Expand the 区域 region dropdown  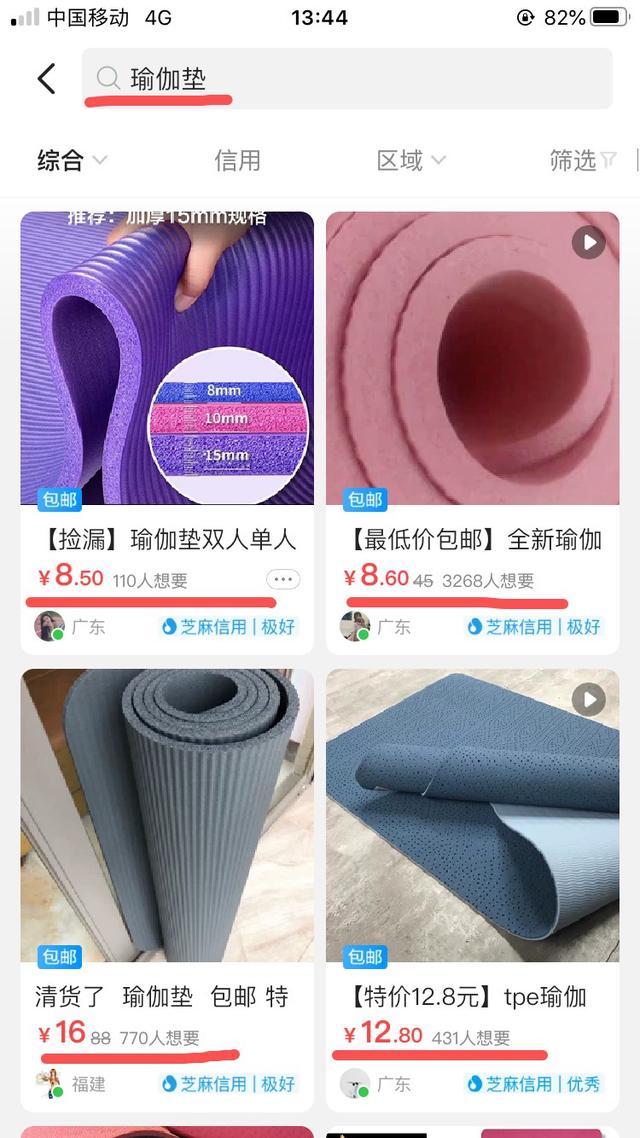point(410,160)
